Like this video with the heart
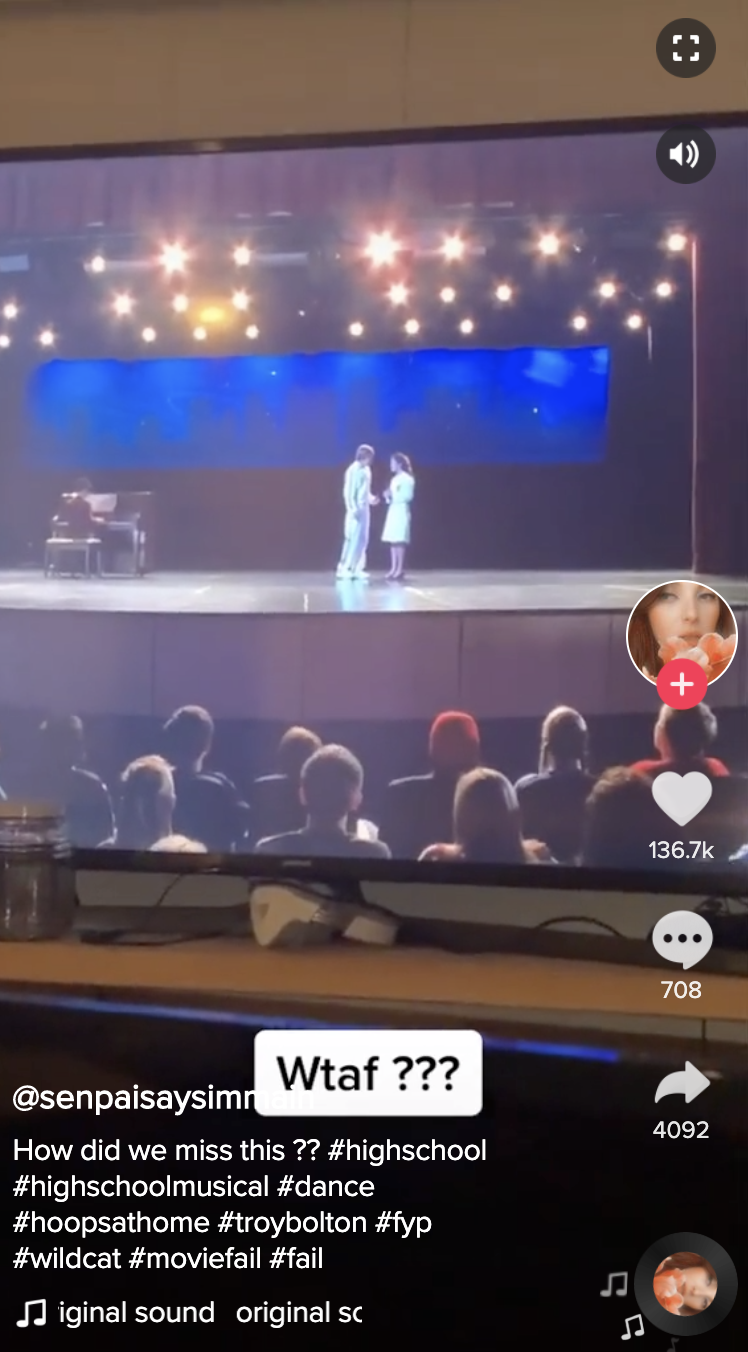748x1352 pixels. [682, 799]
